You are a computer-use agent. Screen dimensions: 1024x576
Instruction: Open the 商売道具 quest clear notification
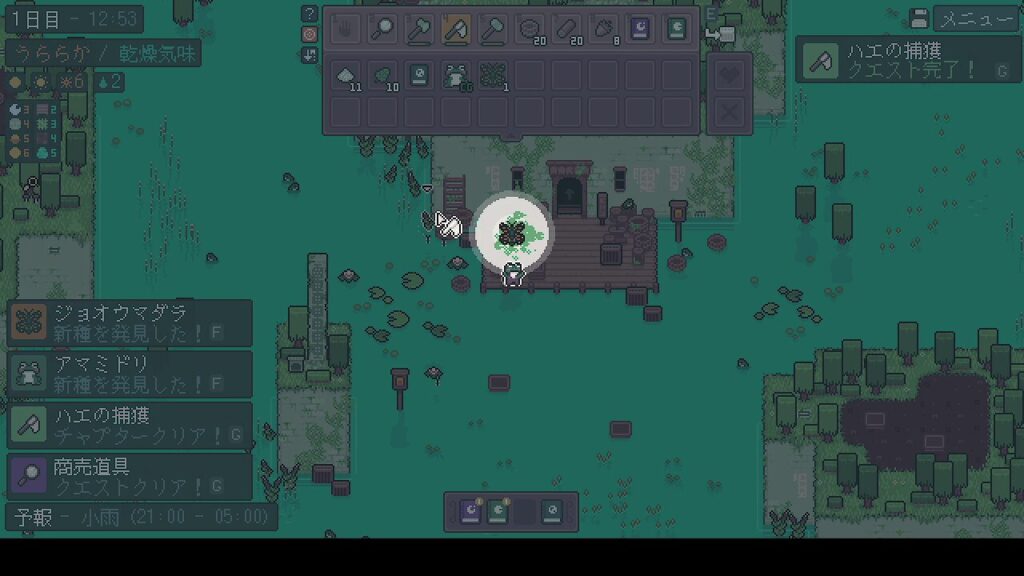(130, 476)
